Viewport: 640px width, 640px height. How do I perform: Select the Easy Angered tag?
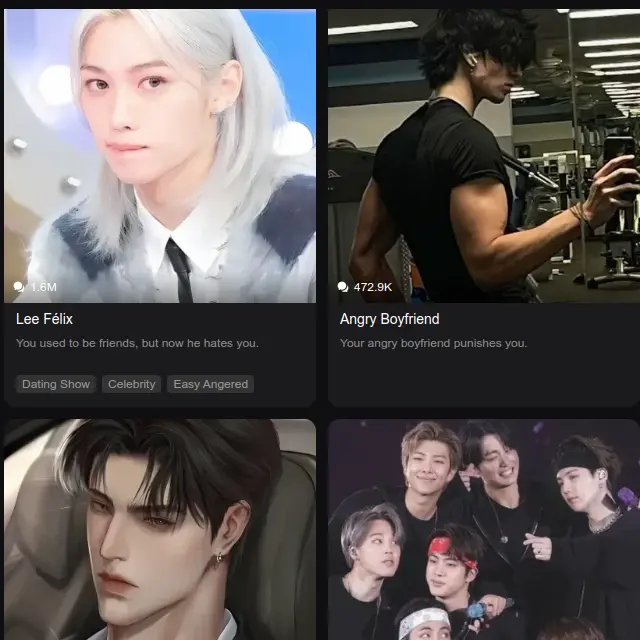pos(210,384)
